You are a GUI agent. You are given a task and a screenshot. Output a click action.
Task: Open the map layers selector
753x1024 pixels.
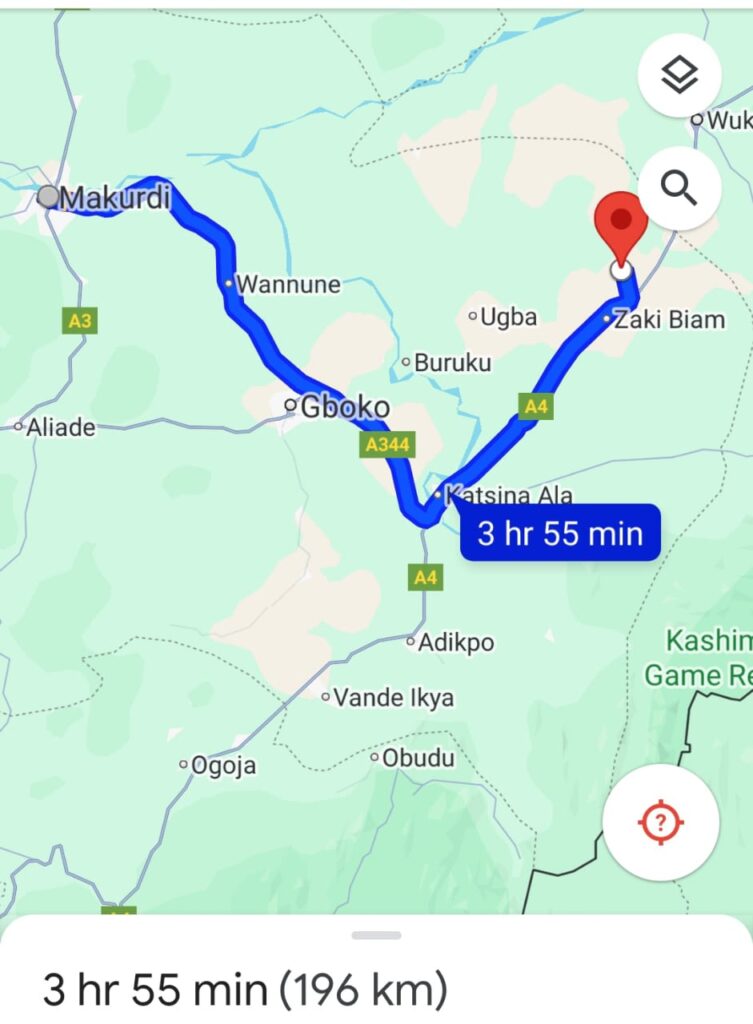pyautogui.click(x=680, y=73)
